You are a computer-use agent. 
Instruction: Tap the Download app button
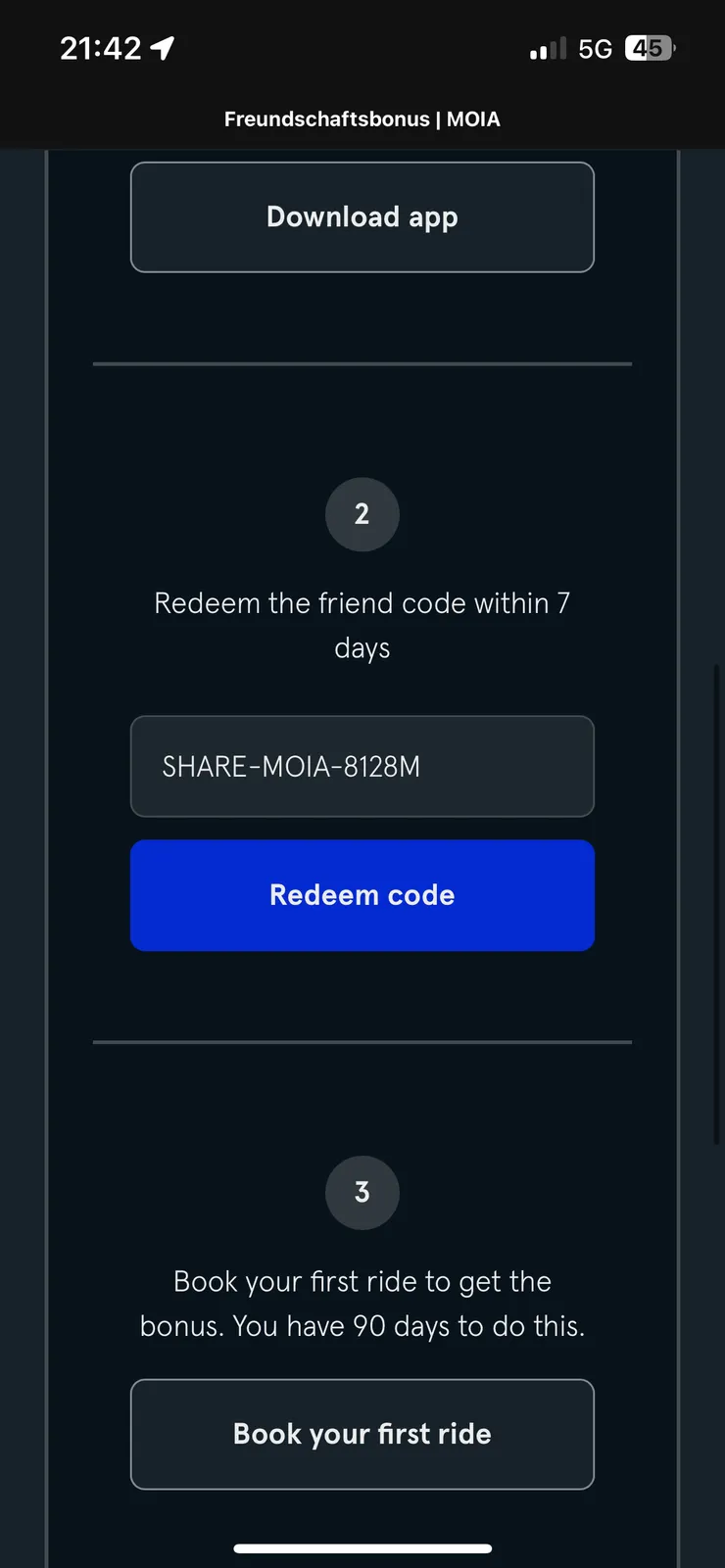(362, 216)
